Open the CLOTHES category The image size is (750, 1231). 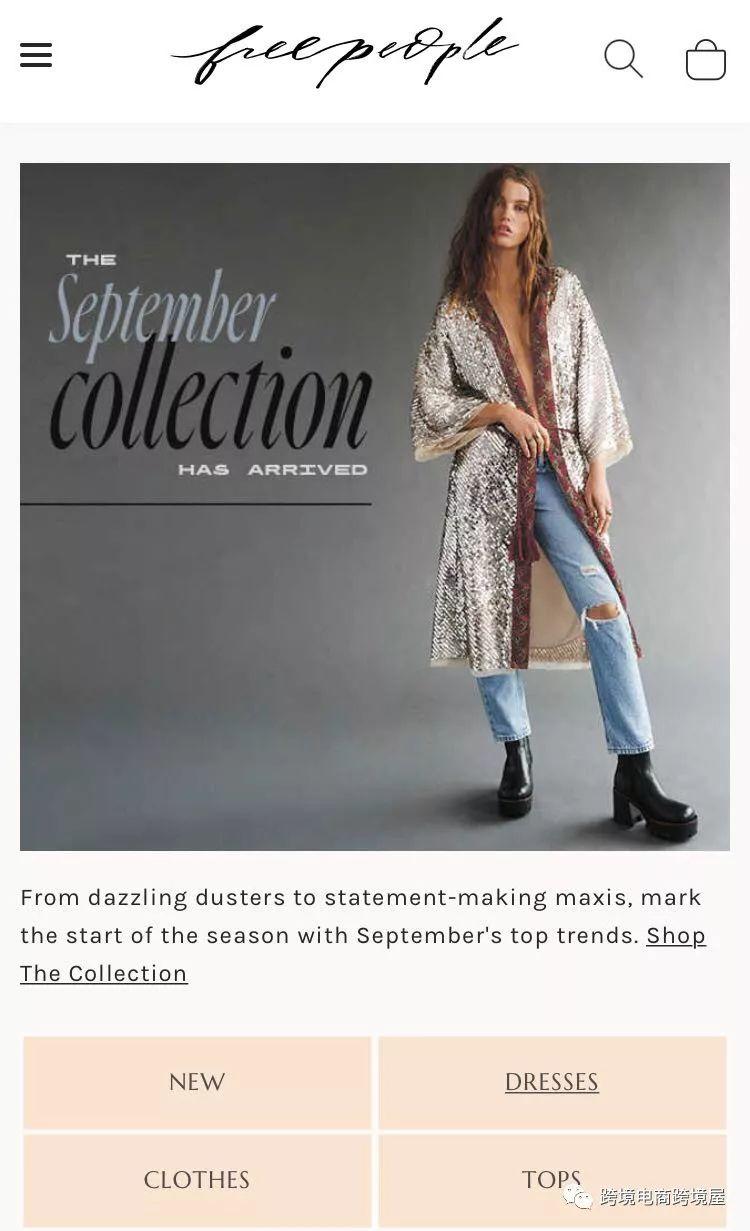(197, 1180)
